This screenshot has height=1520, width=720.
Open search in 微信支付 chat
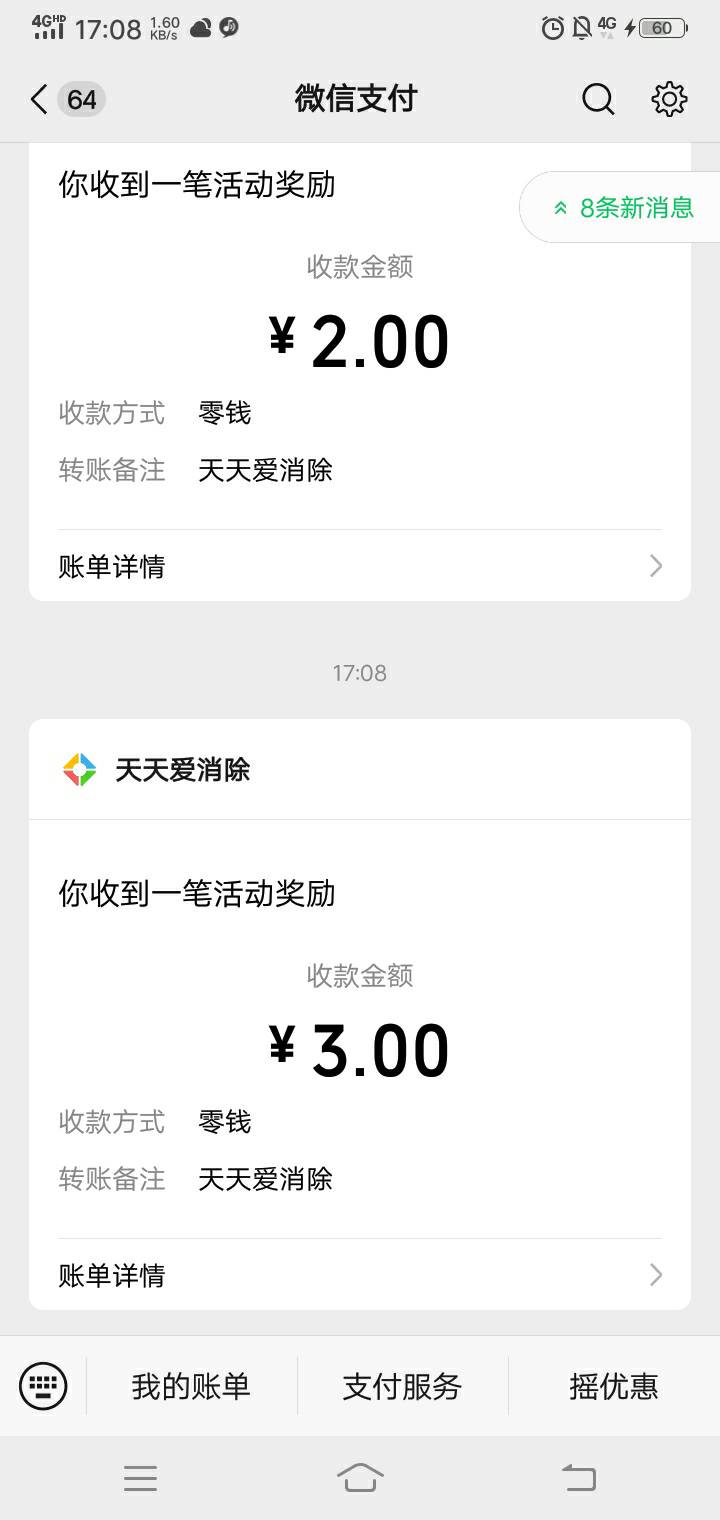pyautogui.click(x=598, y=99)
